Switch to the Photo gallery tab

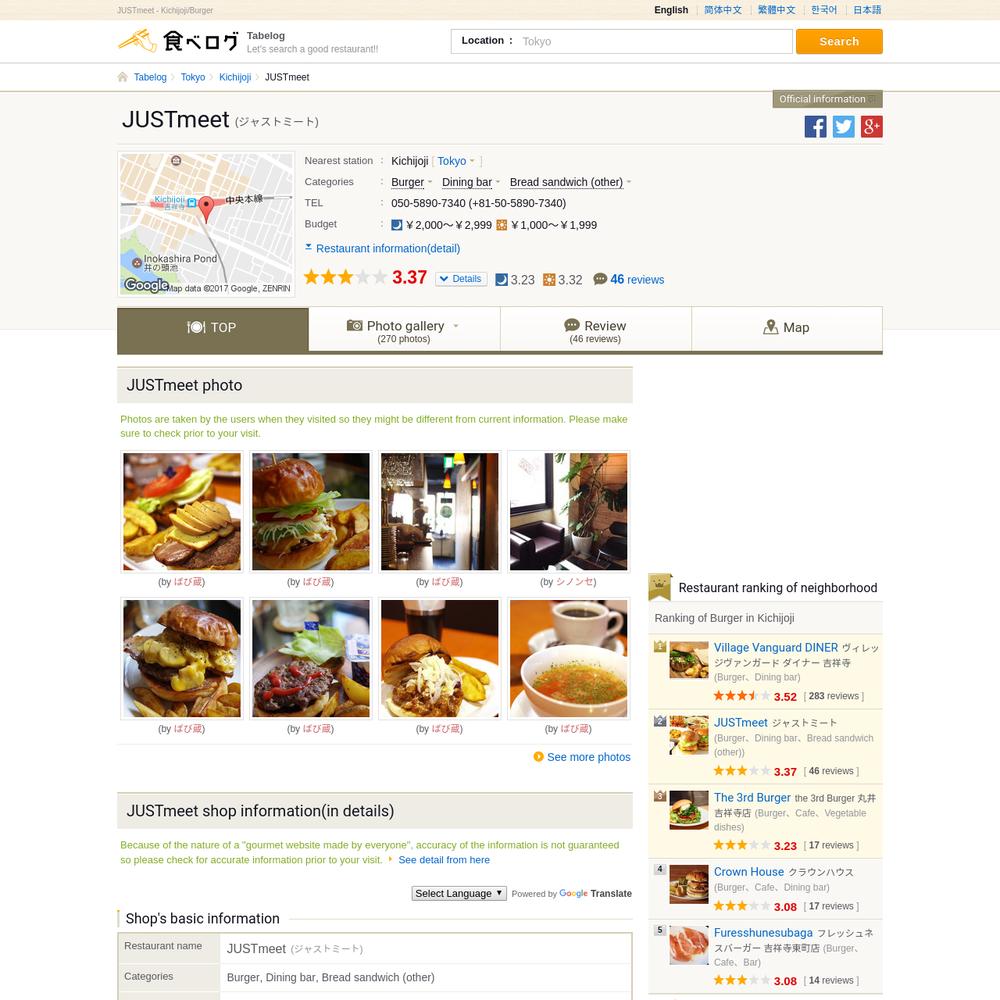click(x=404, y=330)
